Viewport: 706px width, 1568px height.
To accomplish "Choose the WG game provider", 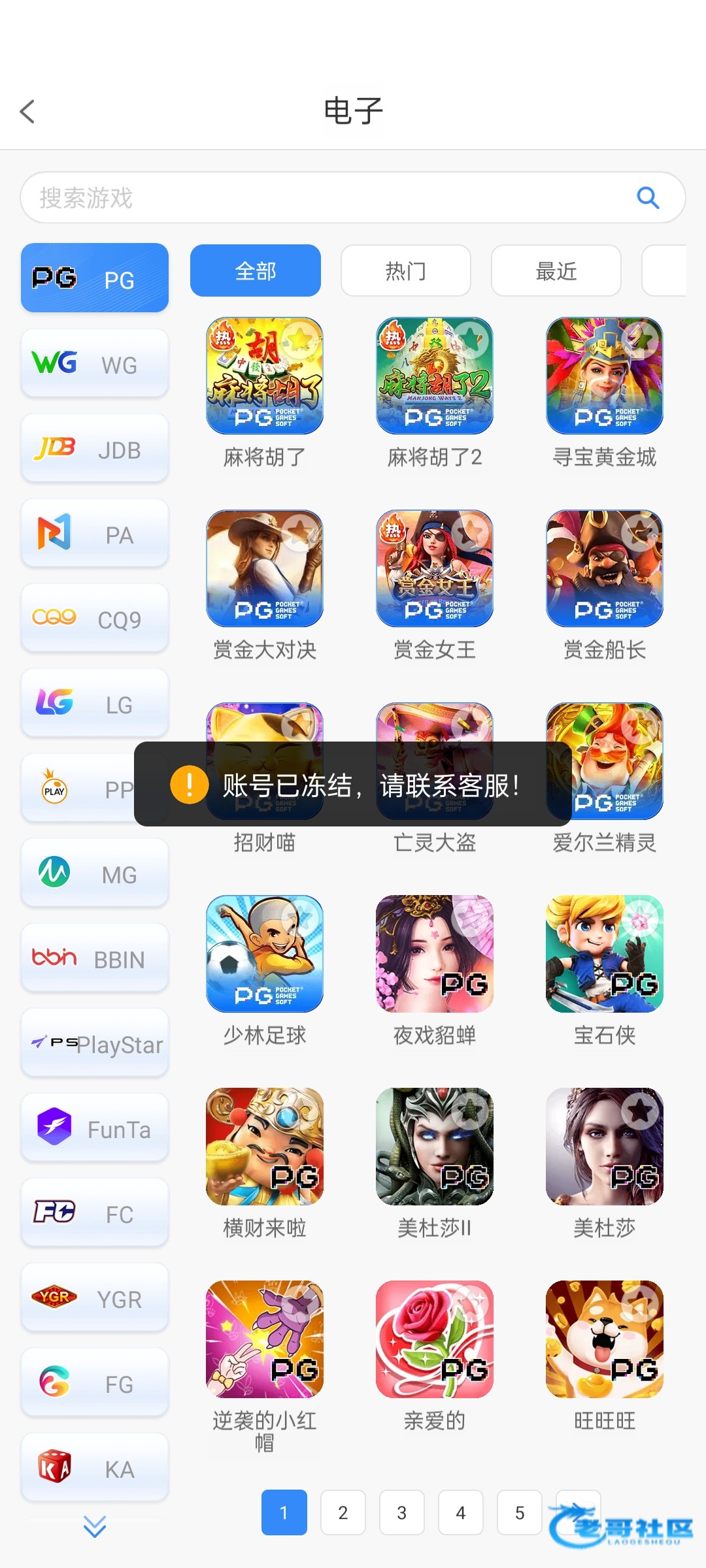I will (95, 363).
